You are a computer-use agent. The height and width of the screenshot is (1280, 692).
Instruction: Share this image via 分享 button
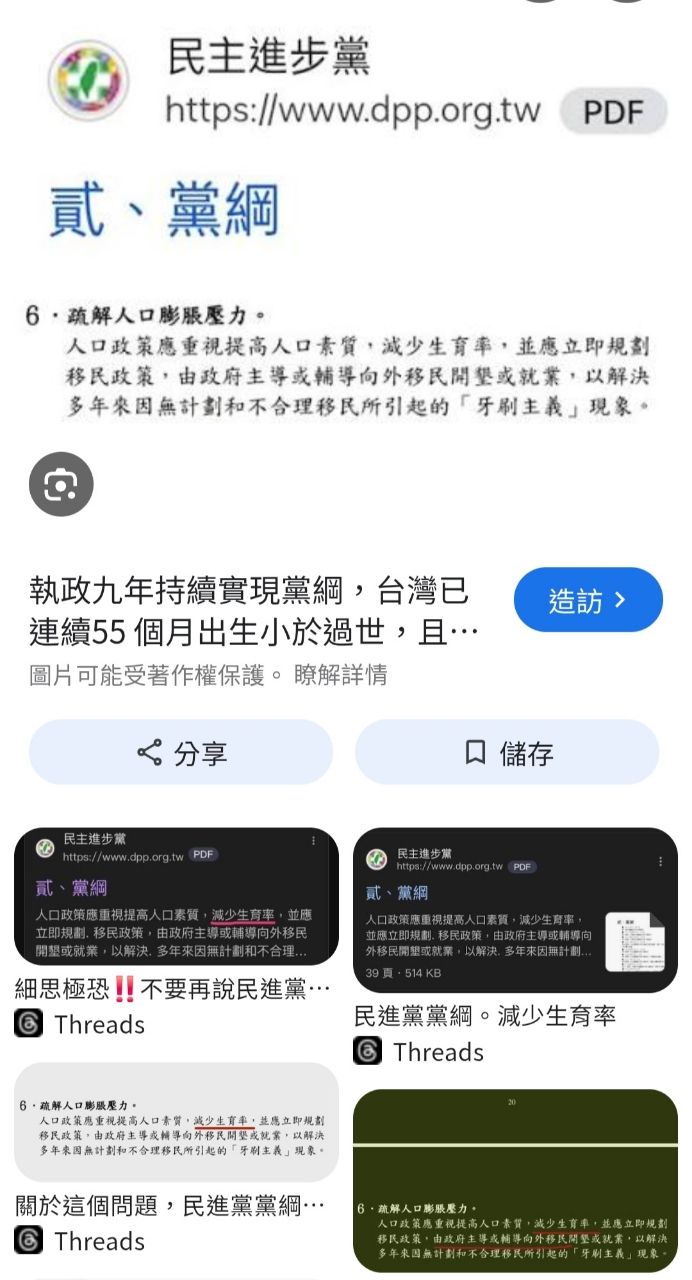[x=180, y=752]
